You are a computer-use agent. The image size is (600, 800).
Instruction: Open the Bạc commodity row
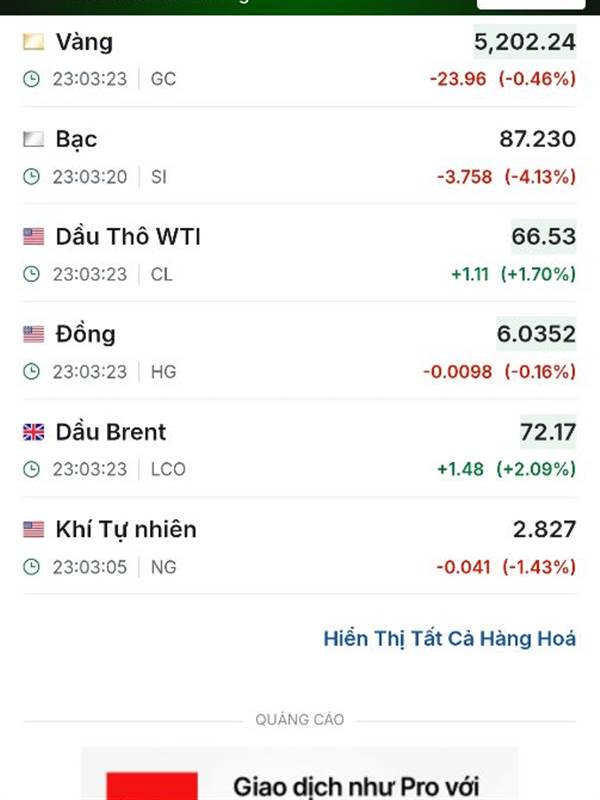pos(299,156)
